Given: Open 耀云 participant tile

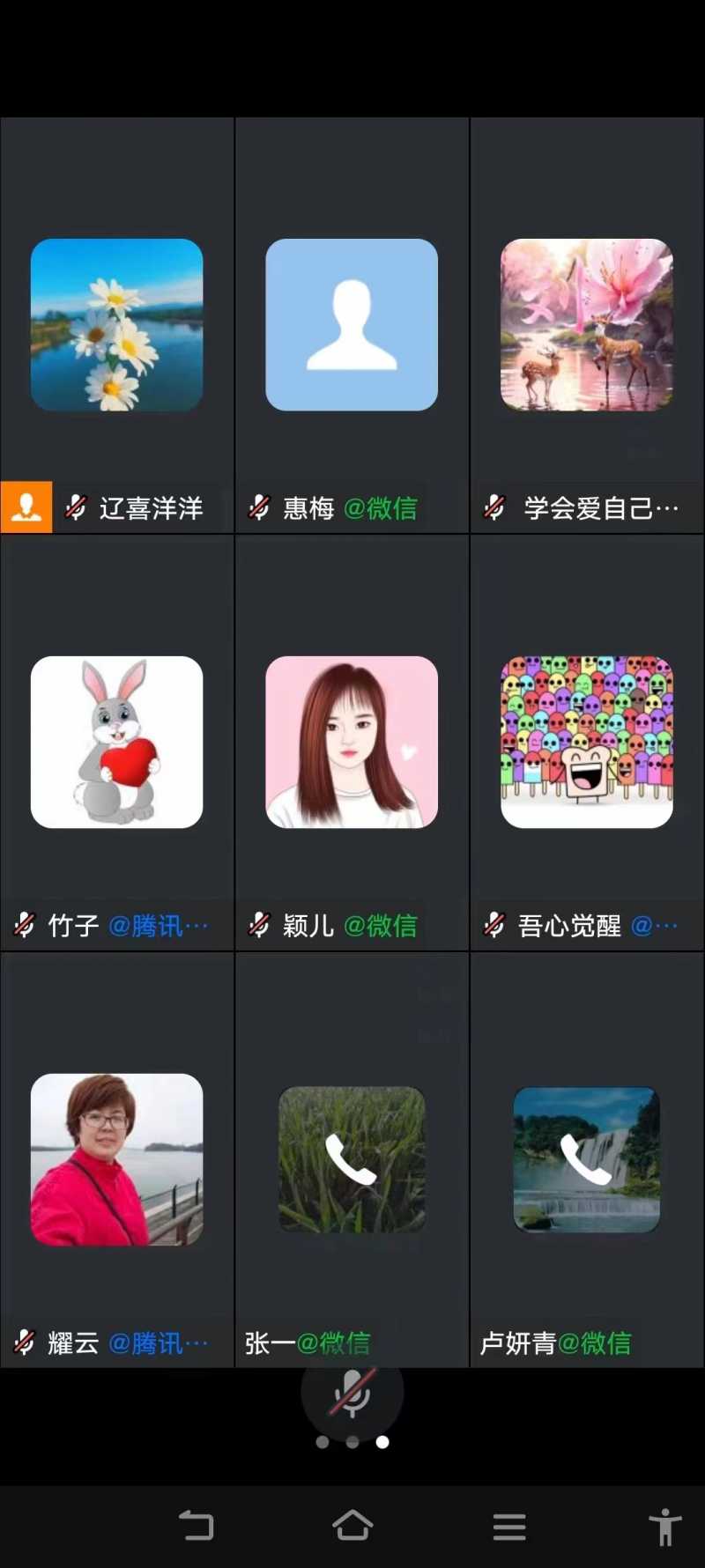Looking at the screenshot, I should click(116, 1159).
